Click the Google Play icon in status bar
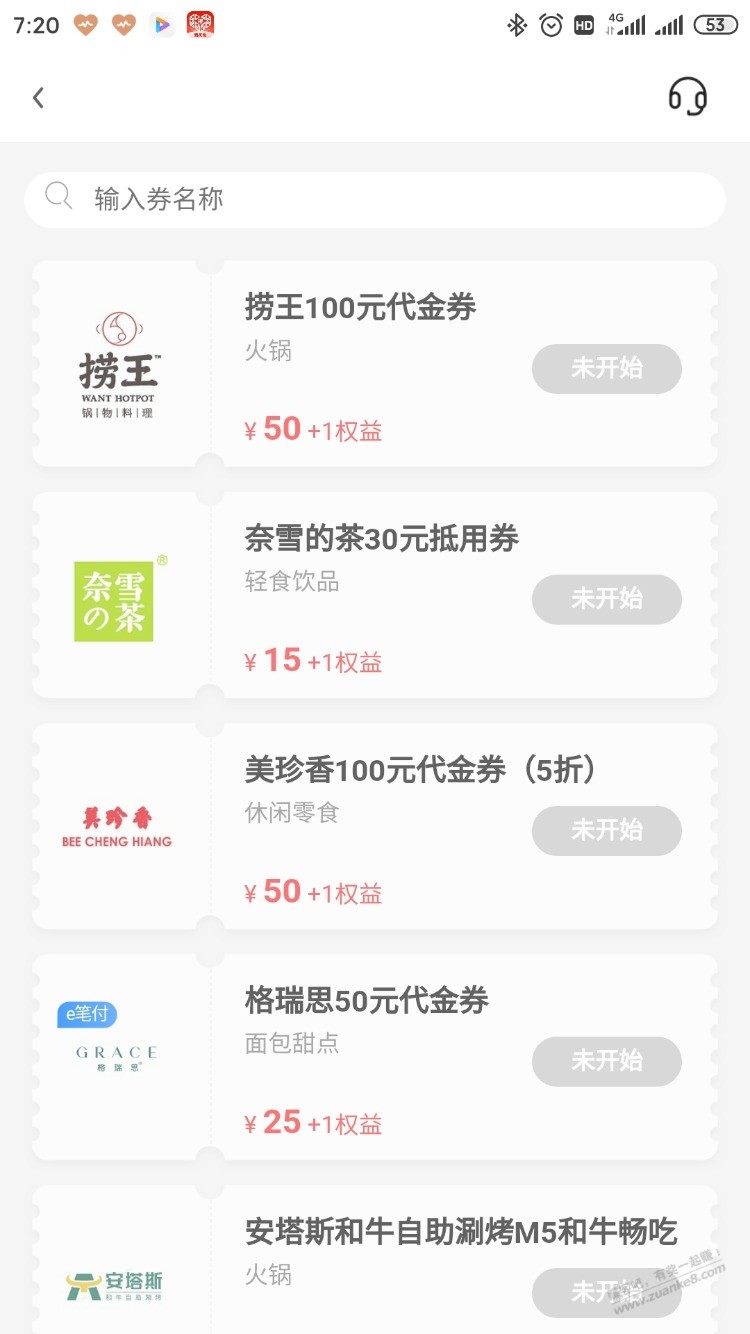Screen dimensions: 750x1334 (x=162, y=22)
